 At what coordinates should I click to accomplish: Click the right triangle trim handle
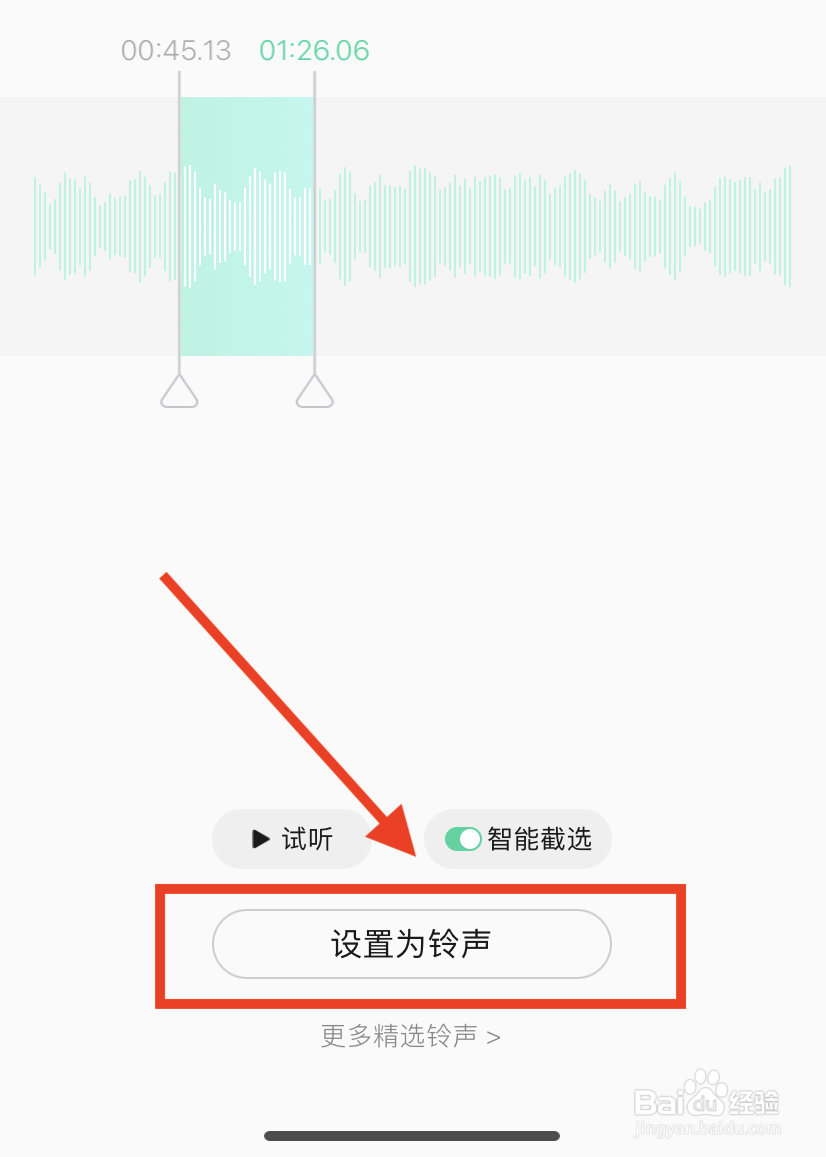tap(313, 390)
